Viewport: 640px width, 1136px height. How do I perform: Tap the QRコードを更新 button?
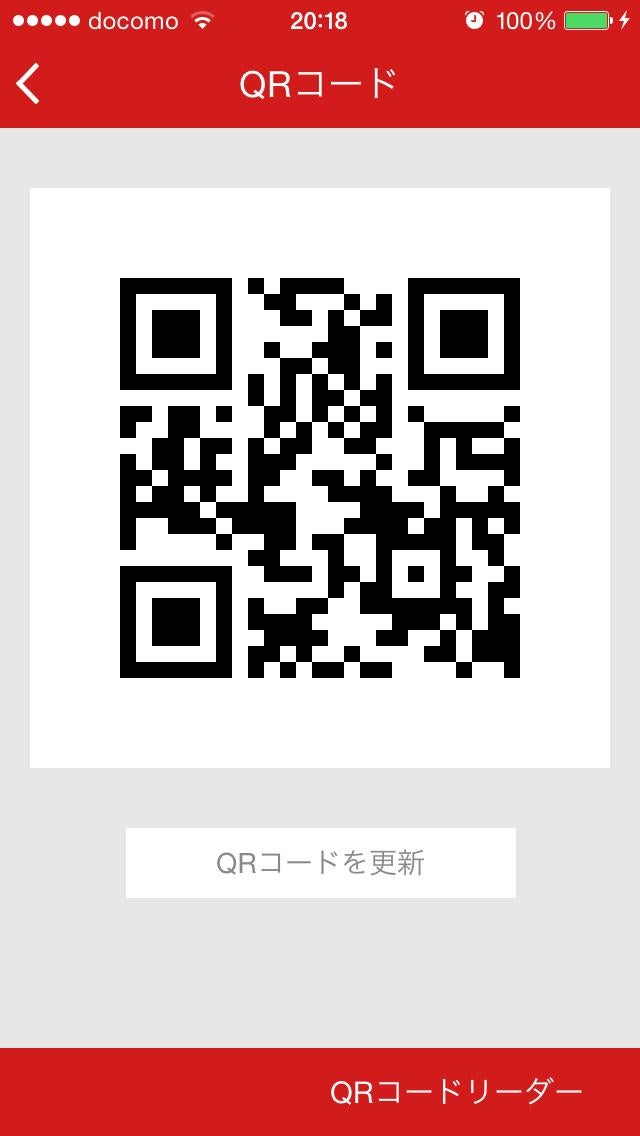click(320, 862)
